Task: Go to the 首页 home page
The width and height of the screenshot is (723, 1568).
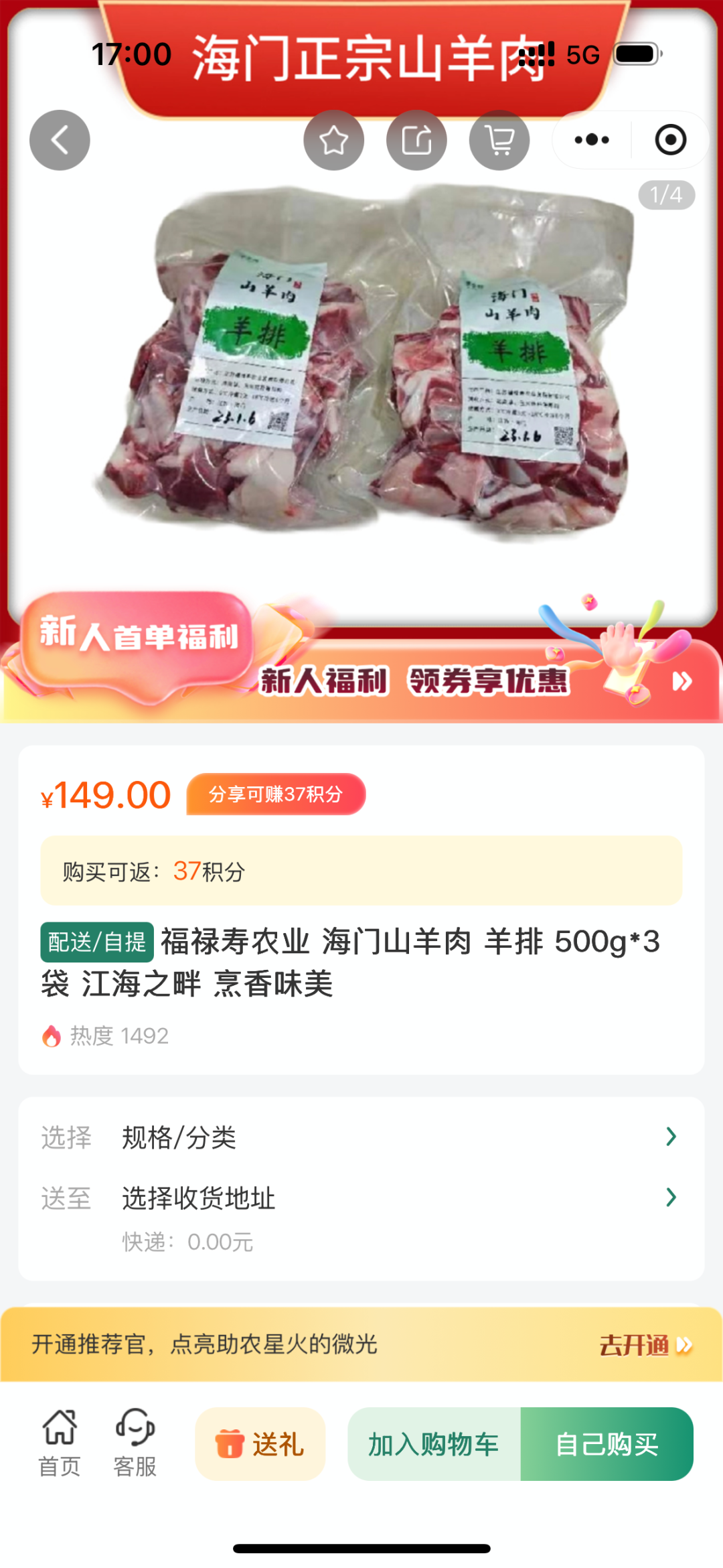Action: (x=60, y=1443)
